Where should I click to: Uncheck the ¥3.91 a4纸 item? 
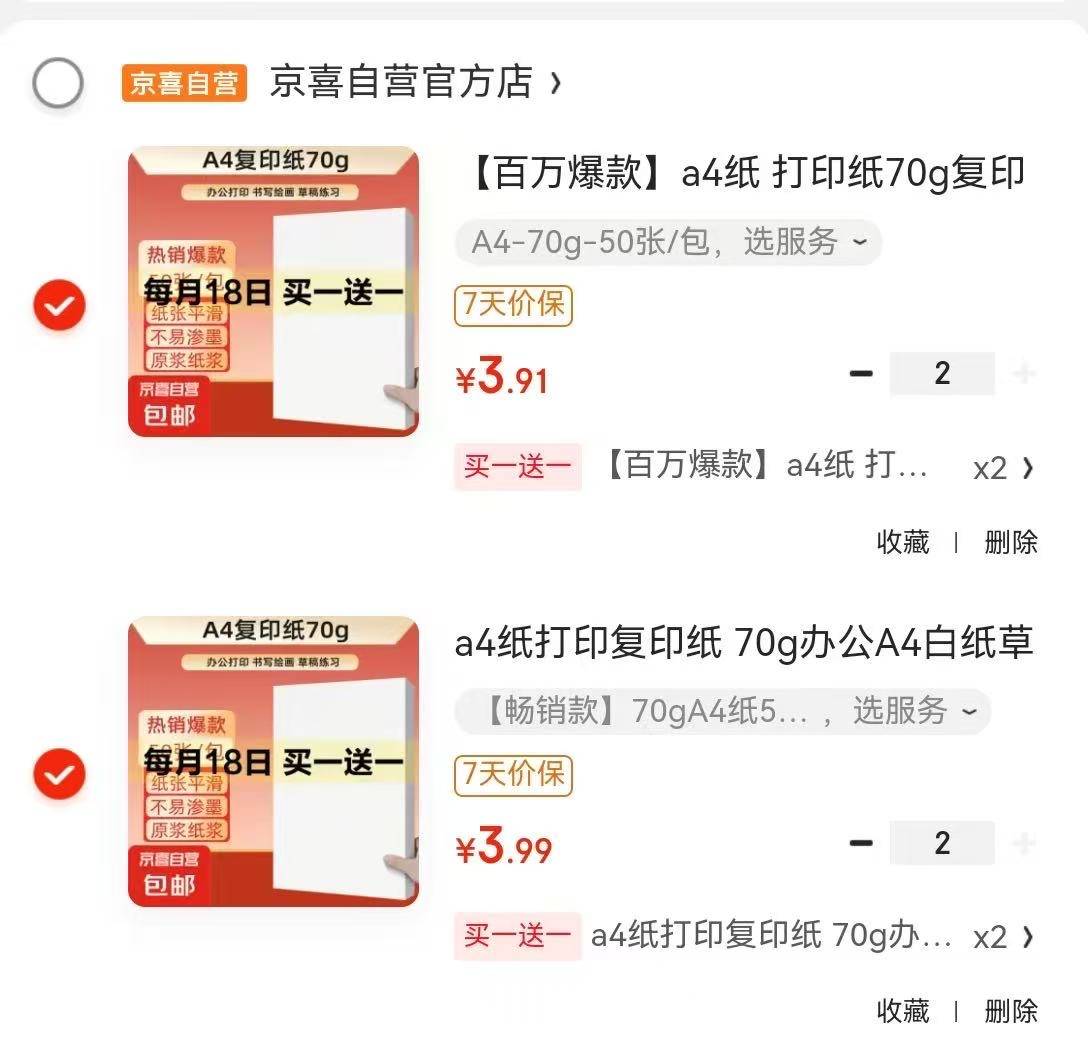60,305
